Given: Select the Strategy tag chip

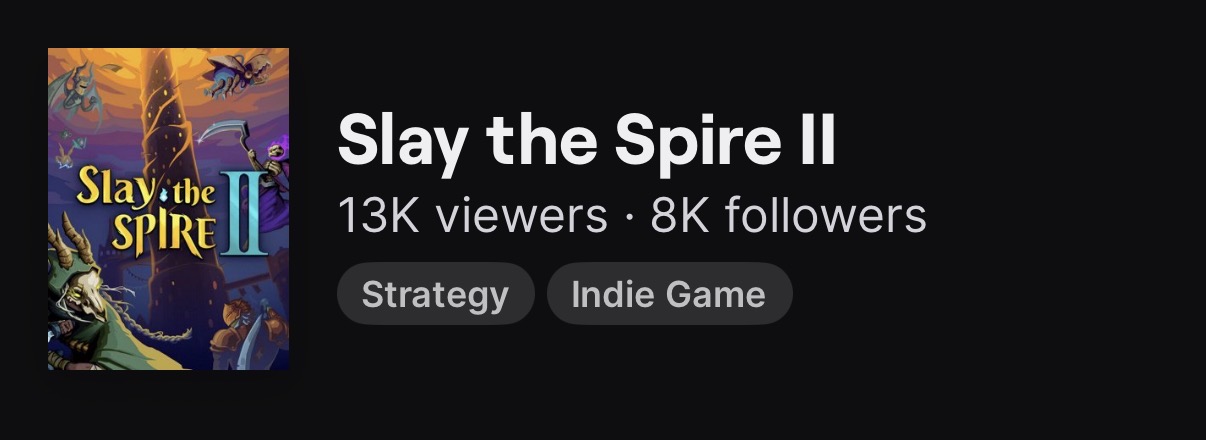Looking at the screenshot, I should click(435, 294).
